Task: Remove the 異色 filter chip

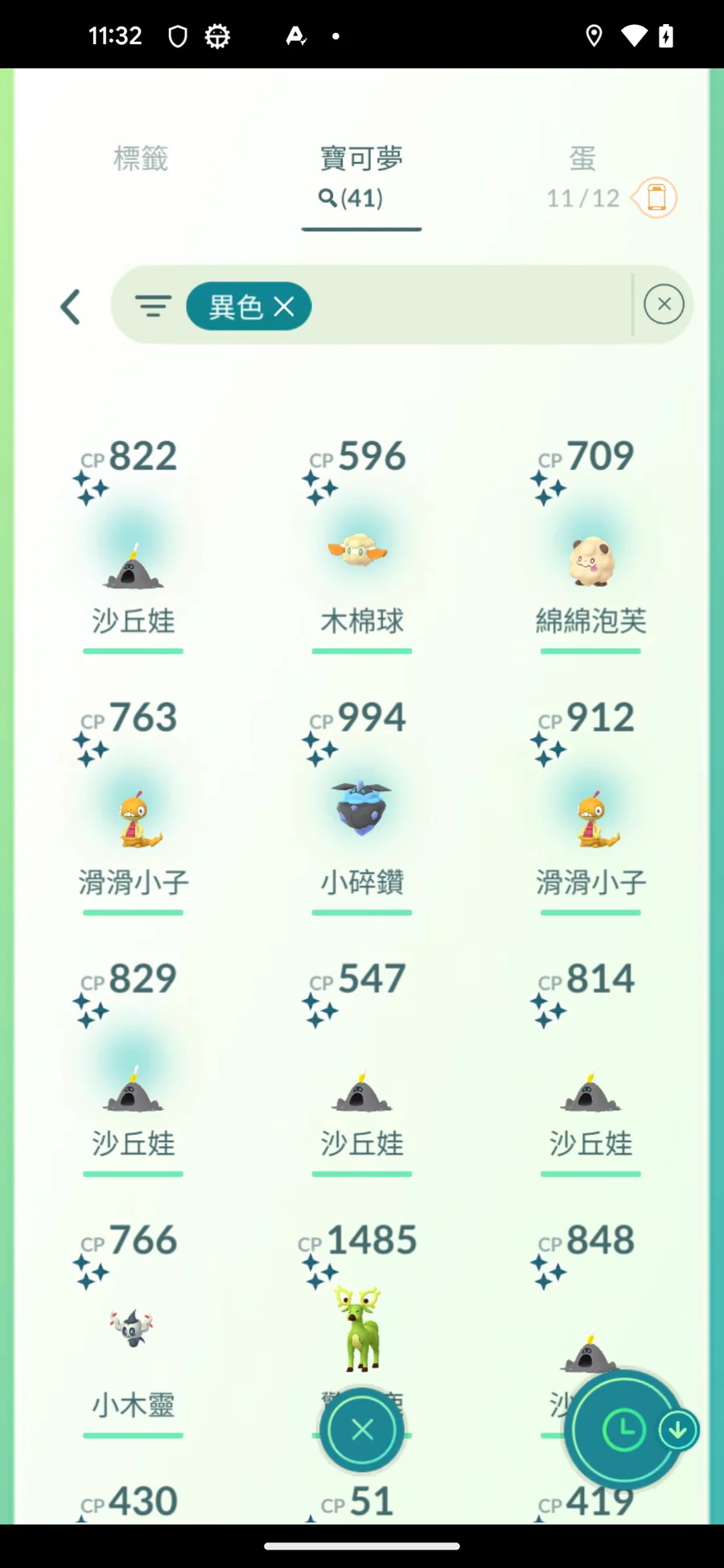Action: coord(284,306)
